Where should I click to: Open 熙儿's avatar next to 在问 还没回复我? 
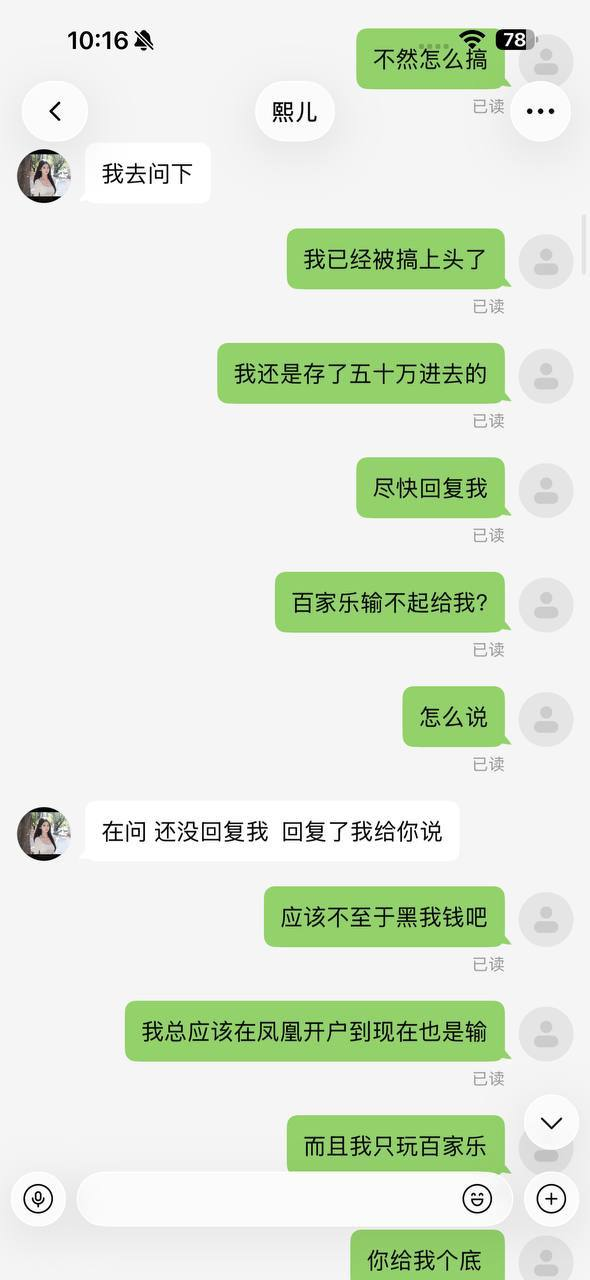click(44, 834)
